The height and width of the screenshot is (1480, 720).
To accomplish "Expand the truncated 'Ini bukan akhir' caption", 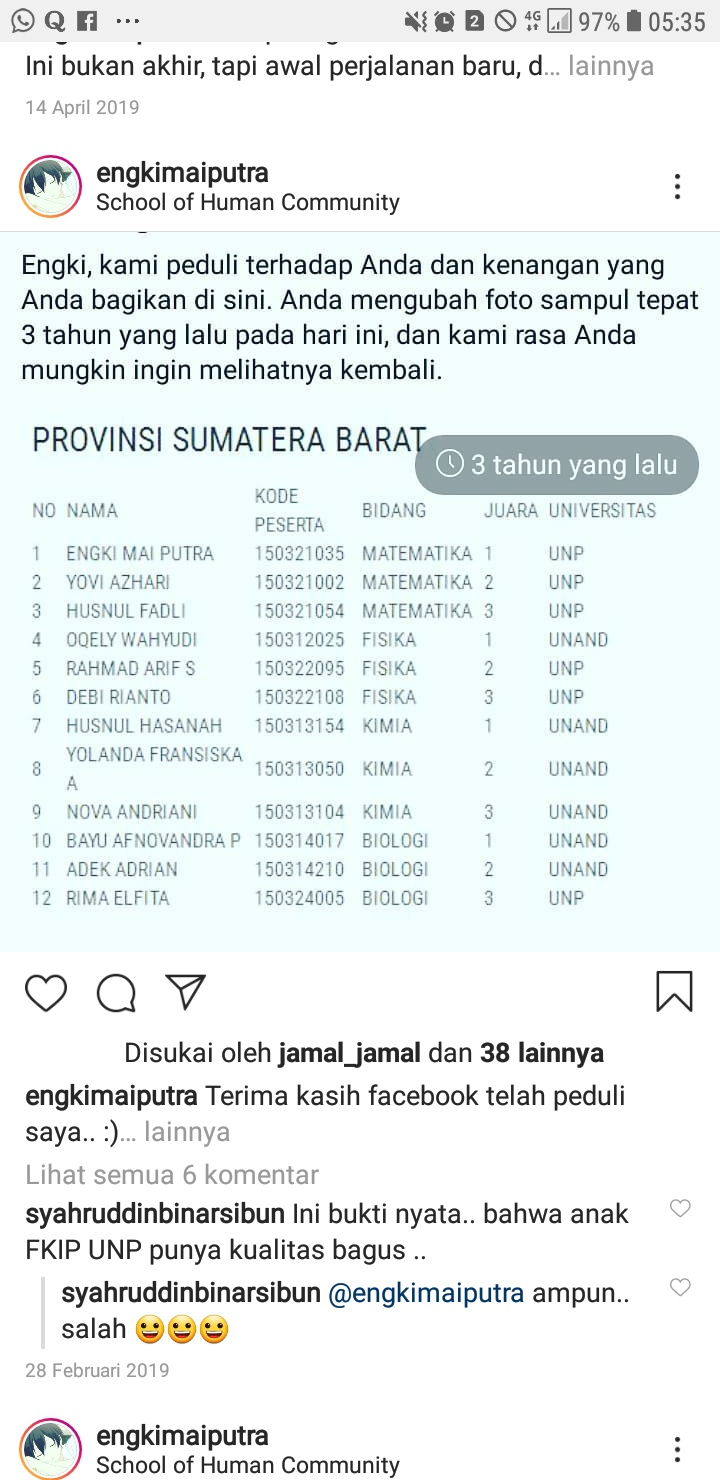I will click(x=612, y=66).
